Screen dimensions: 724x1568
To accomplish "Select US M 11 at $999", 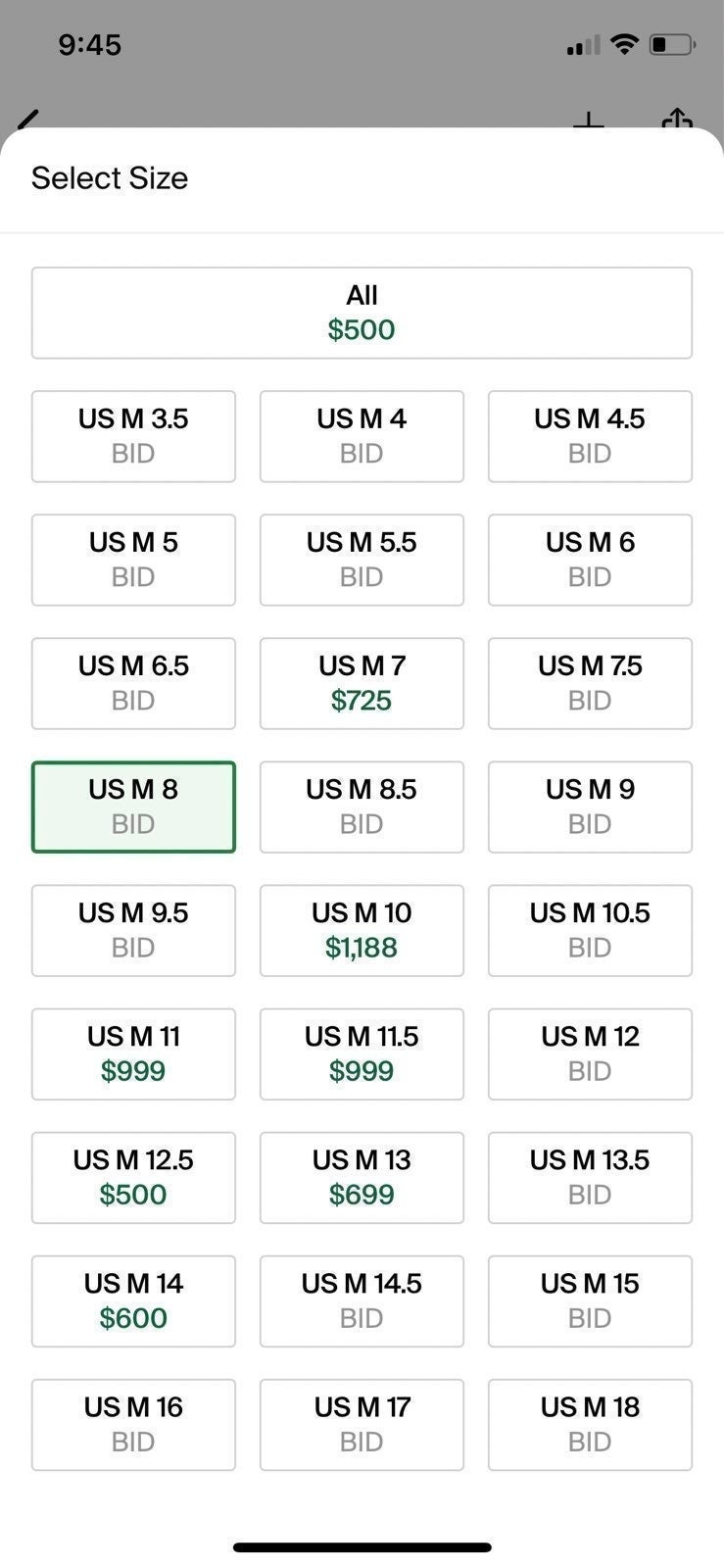I will click(133, 1053).
